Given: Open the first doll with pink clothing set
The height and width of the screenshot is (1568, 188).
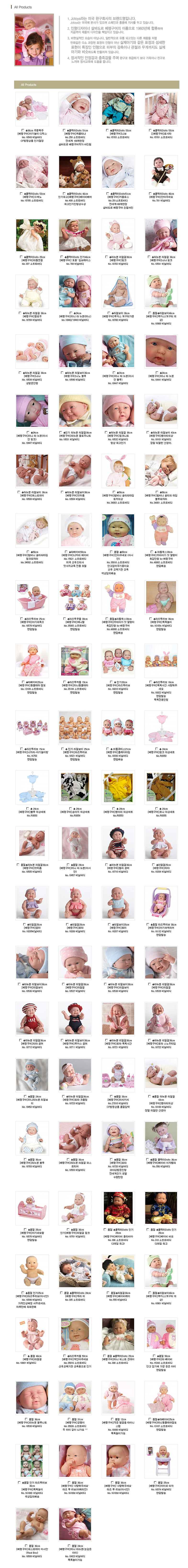Looking at the screenshot, I should click(x=32, y=110).
